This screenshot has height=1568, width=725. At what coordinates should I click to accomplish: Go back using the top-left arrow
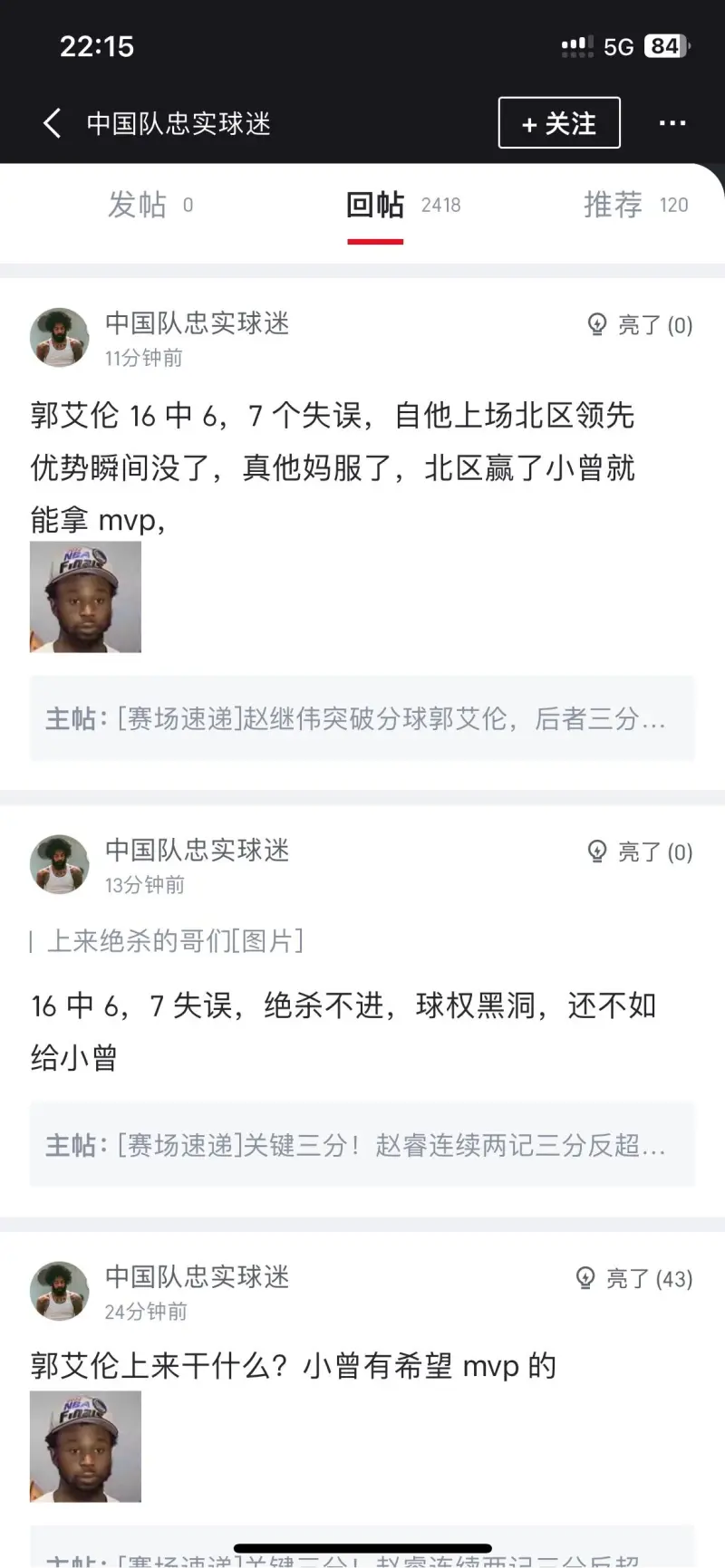[53, 123]
